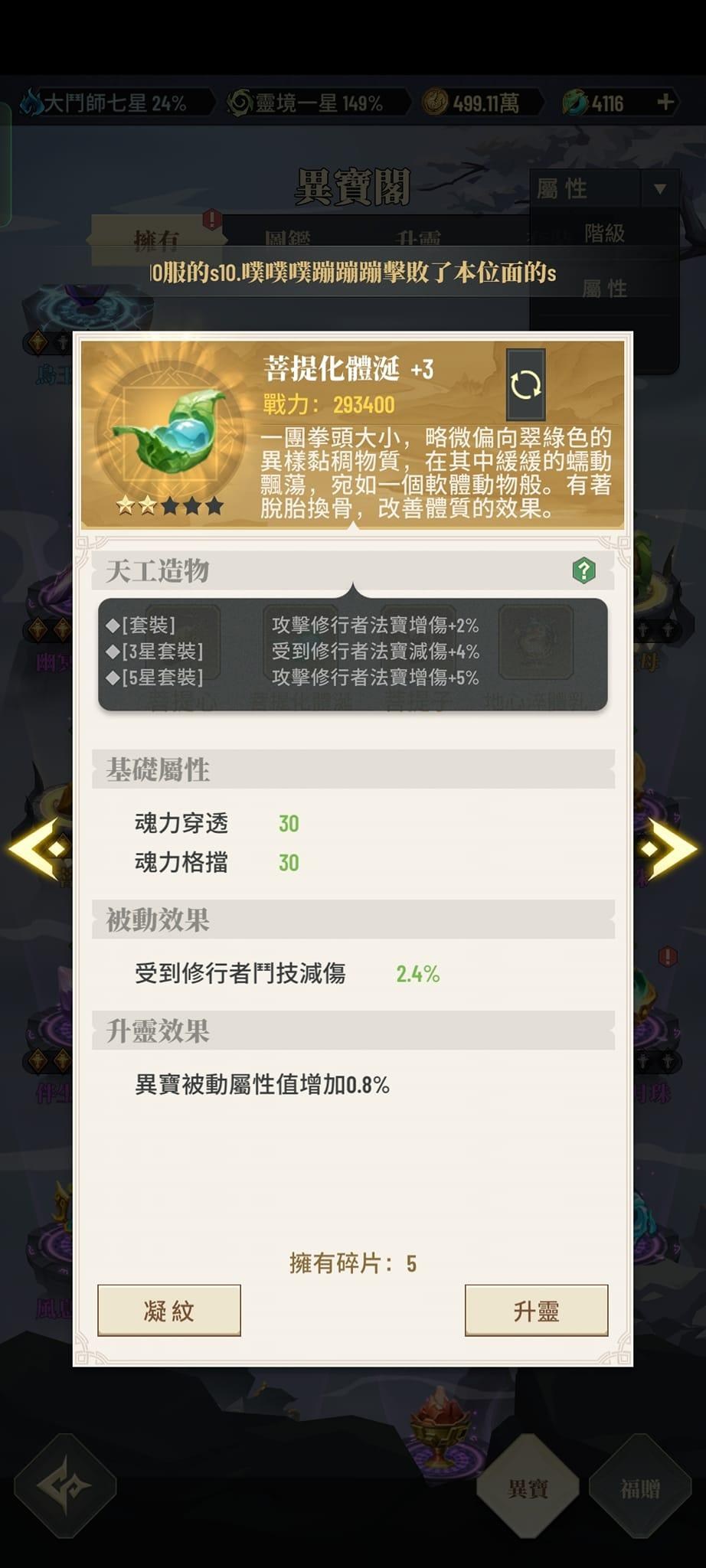Tap the 凝紋 button
Image resolution: width=706 pixels, height=1568 pixels.
pyautogui.click(x=169, y=1311)
